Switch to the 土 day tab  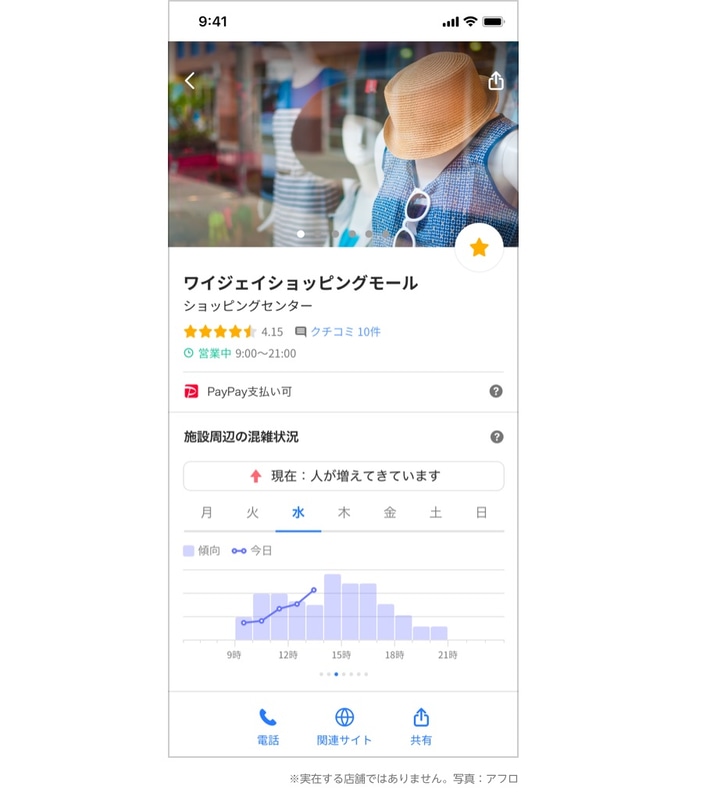436,512
